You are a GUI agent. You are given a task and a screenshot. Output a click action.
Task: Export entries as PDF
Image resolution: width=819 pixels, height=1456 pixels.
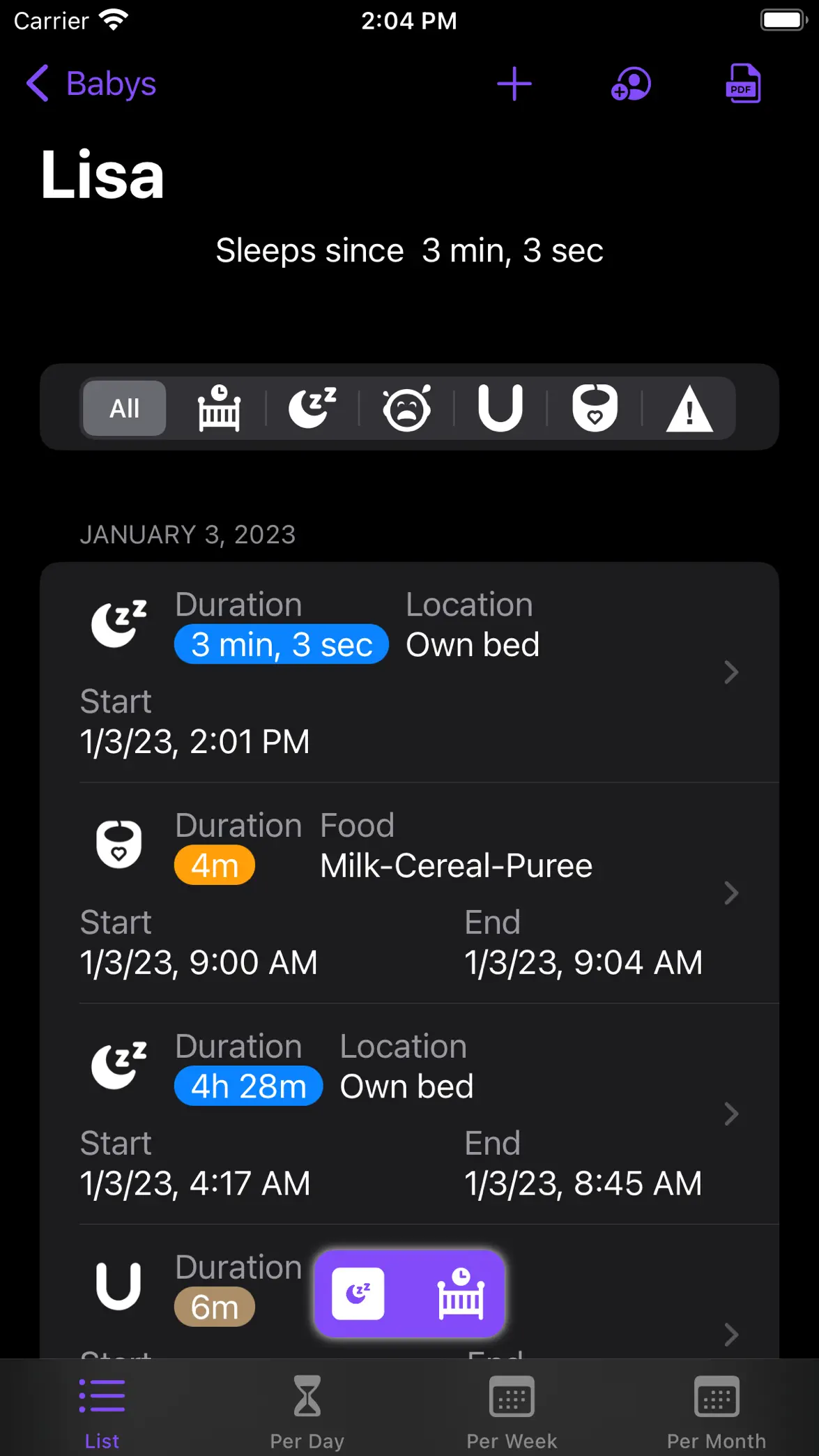click(743, 84)
